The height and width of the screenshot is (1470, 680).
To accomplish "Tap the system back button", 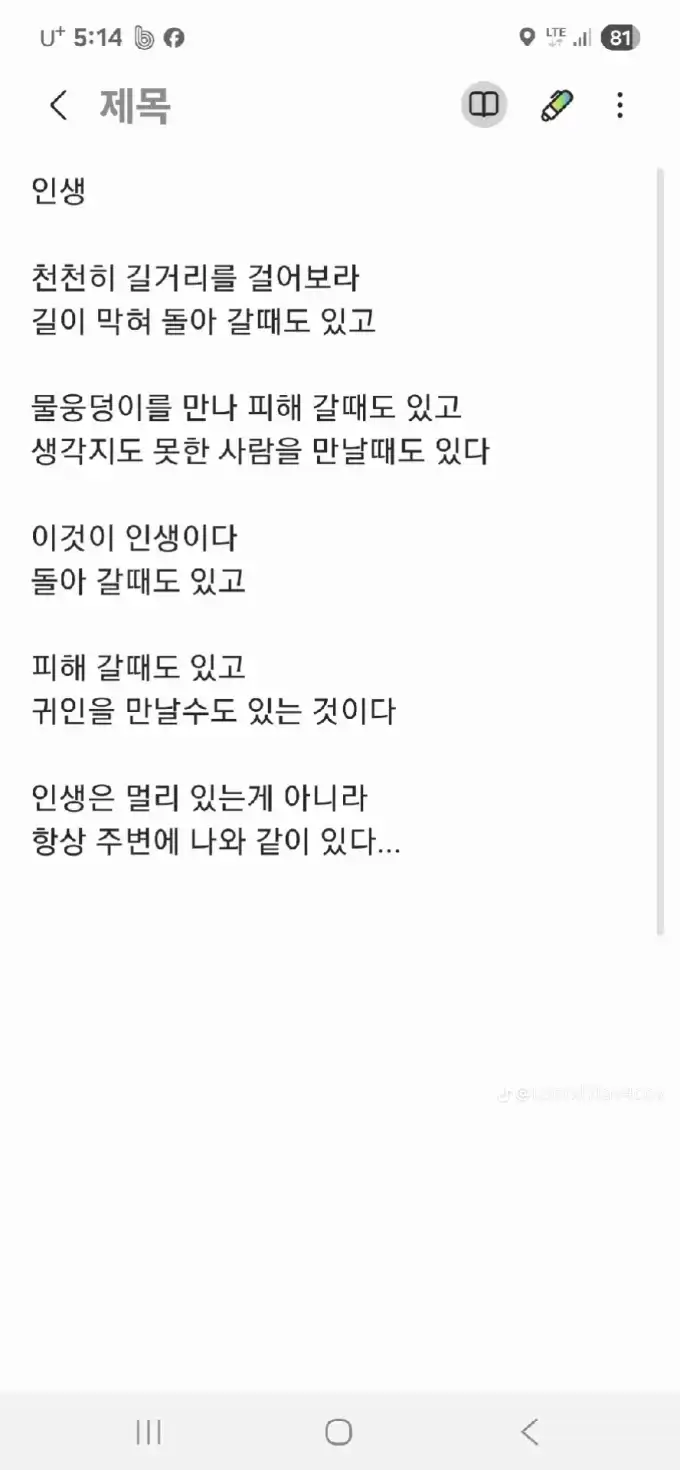I will (530, 1431).
